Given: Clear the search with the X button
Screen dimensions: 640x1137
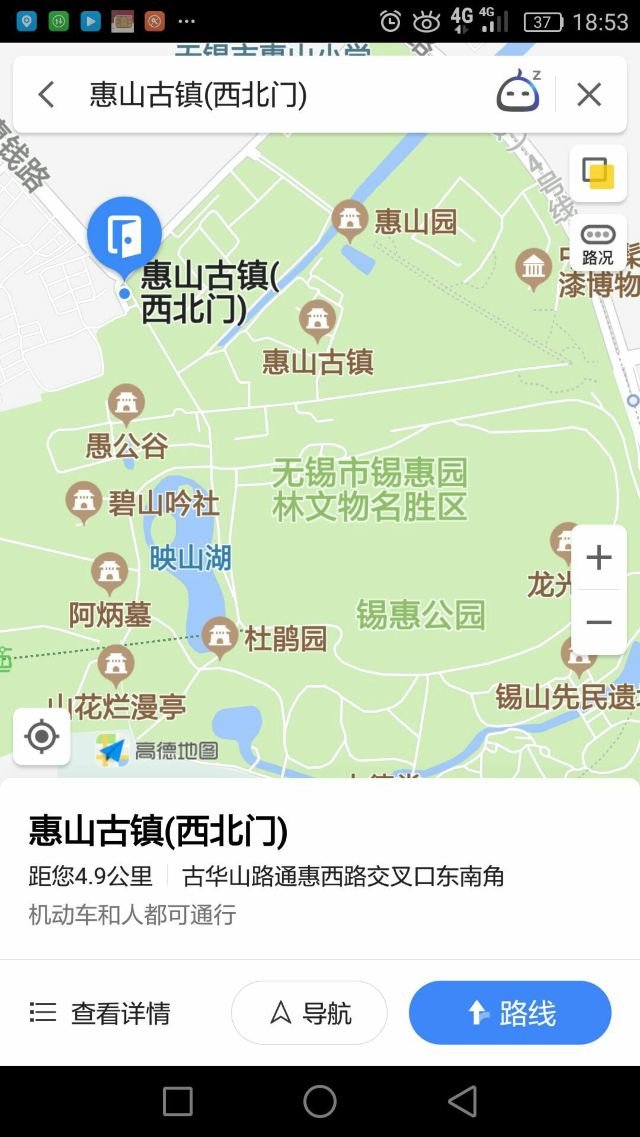Looking at the screenshot, I should coord(589,95).
